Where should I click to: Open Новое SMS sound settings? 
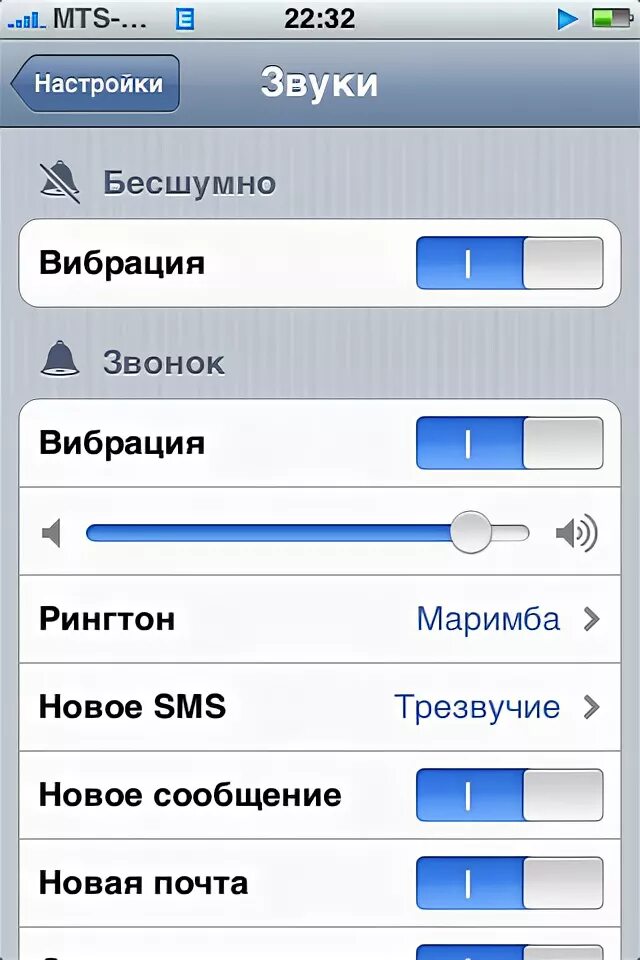(x=320, y=707)
